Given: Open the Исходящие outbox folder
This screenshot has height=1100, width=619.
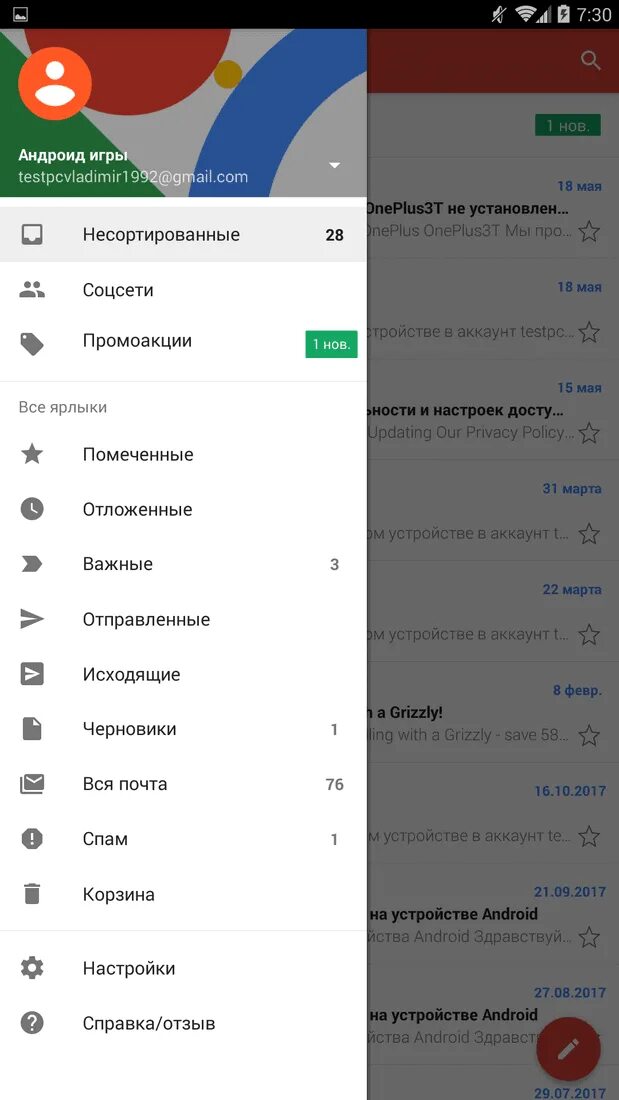Looking at the screenshot, I should 183,674.
